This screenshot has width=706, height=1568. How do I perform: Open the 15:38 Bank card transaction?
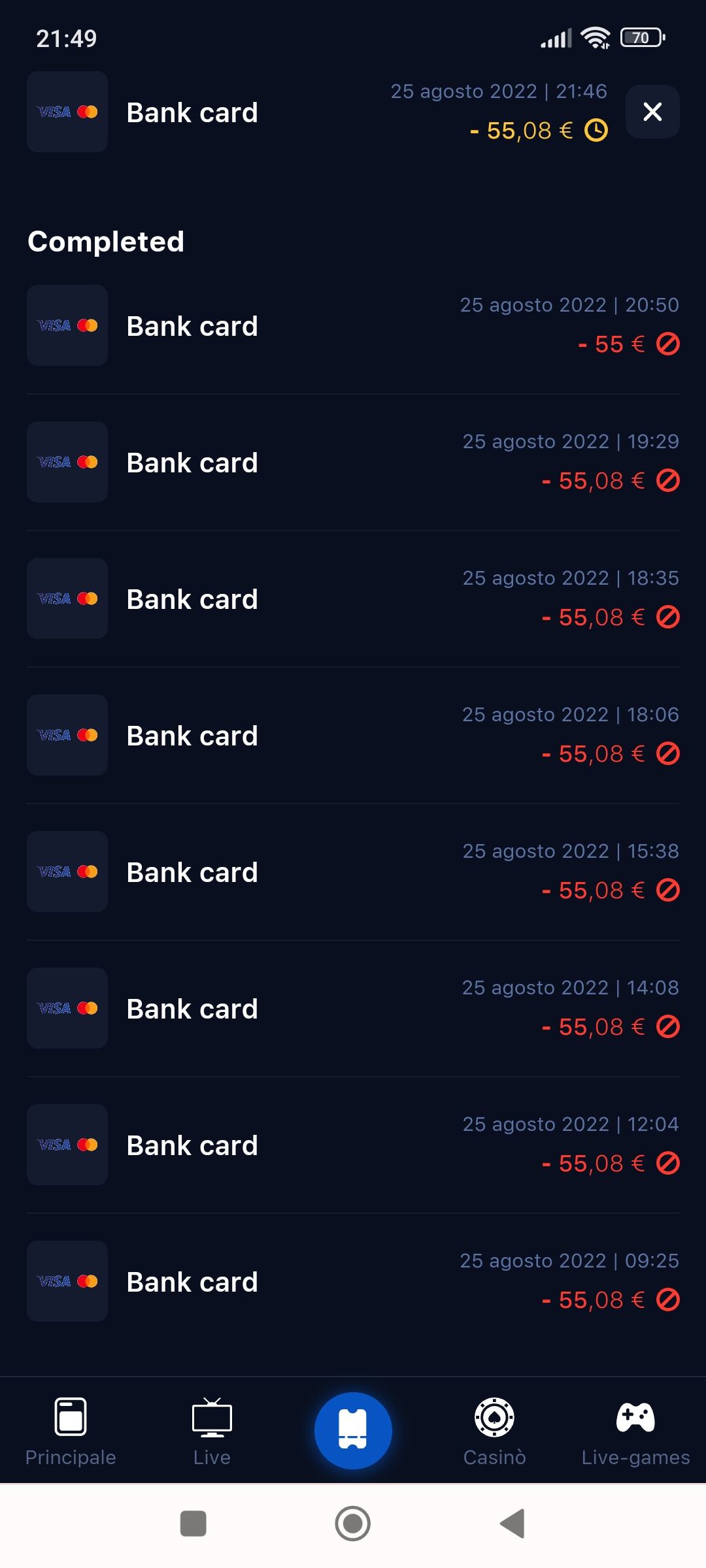353,872
